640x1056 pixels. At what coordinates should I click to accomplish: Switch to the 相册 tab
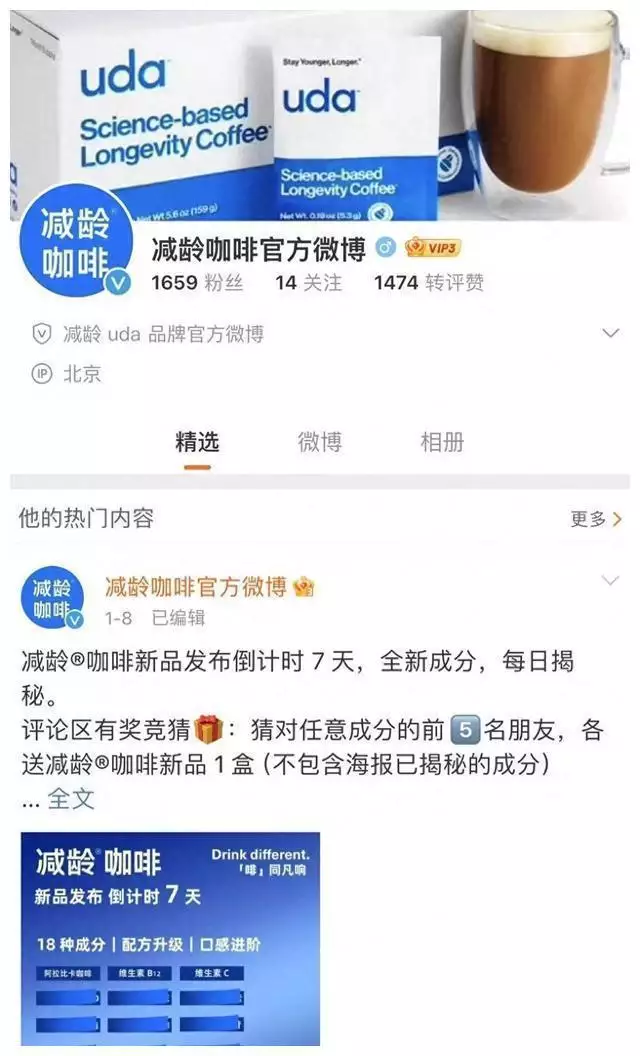[442, 443]
